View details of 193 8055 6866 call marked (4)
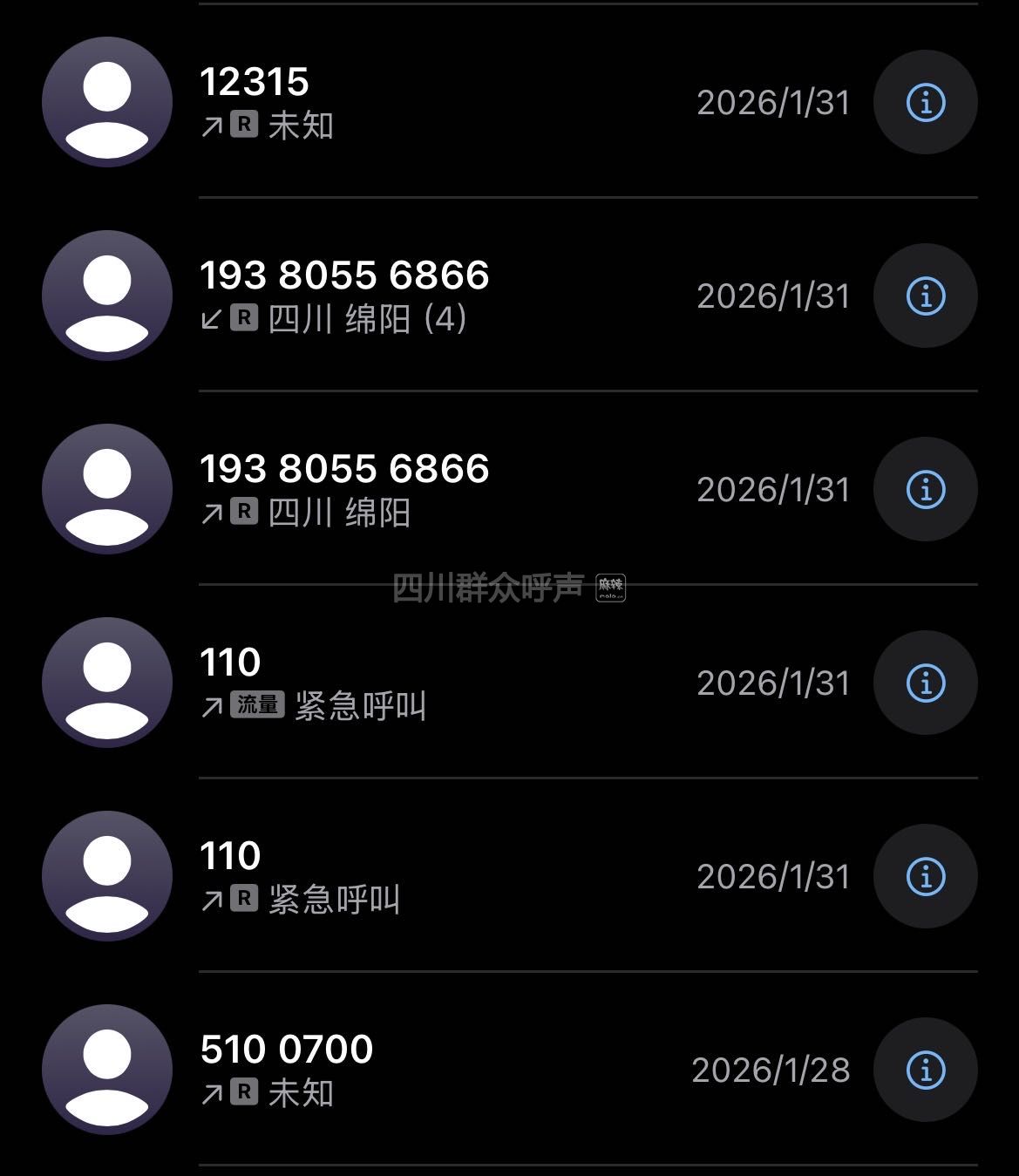The width and height of the screenshot is (1019, 1176). (925, 296)
